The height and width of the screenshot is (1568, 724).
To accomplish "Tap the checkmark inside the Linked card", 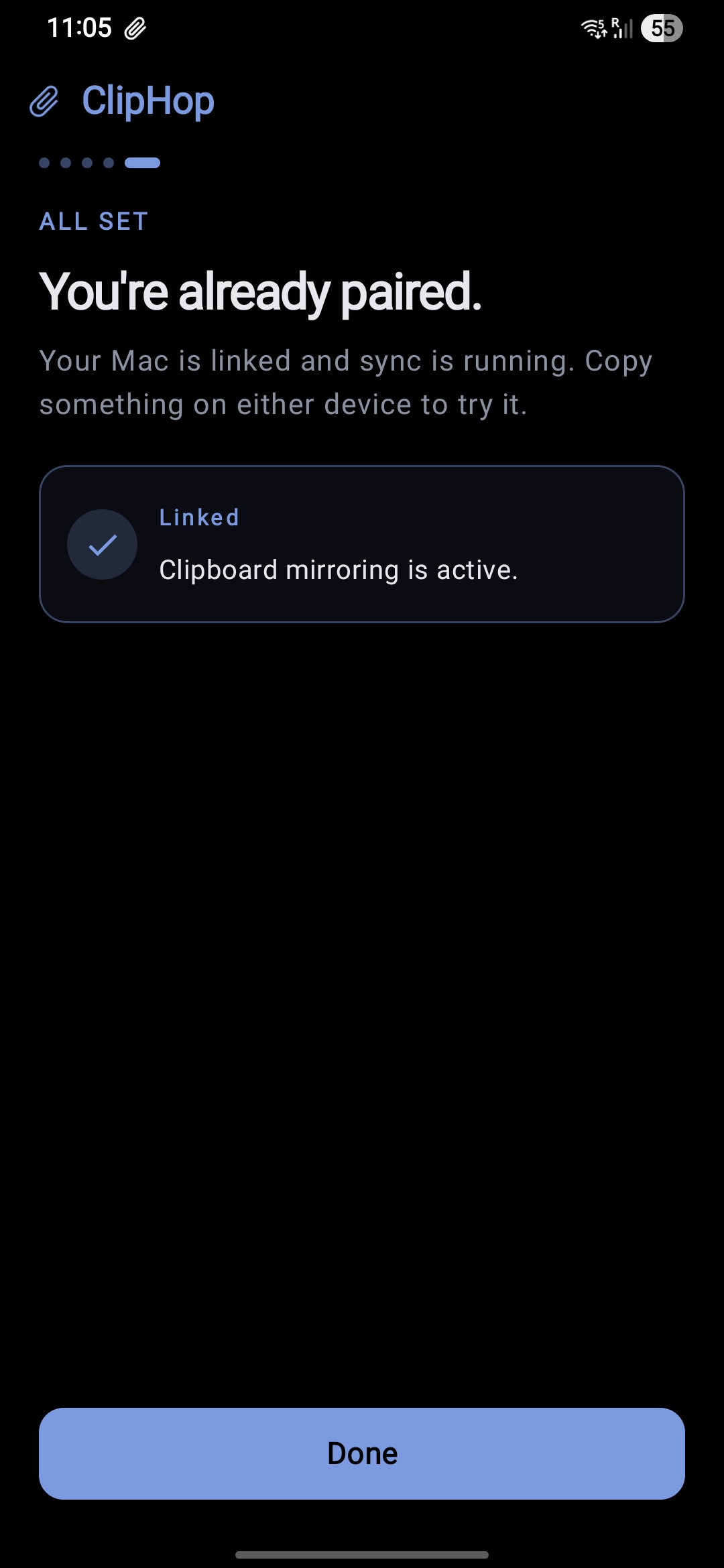I will [102, 544].
